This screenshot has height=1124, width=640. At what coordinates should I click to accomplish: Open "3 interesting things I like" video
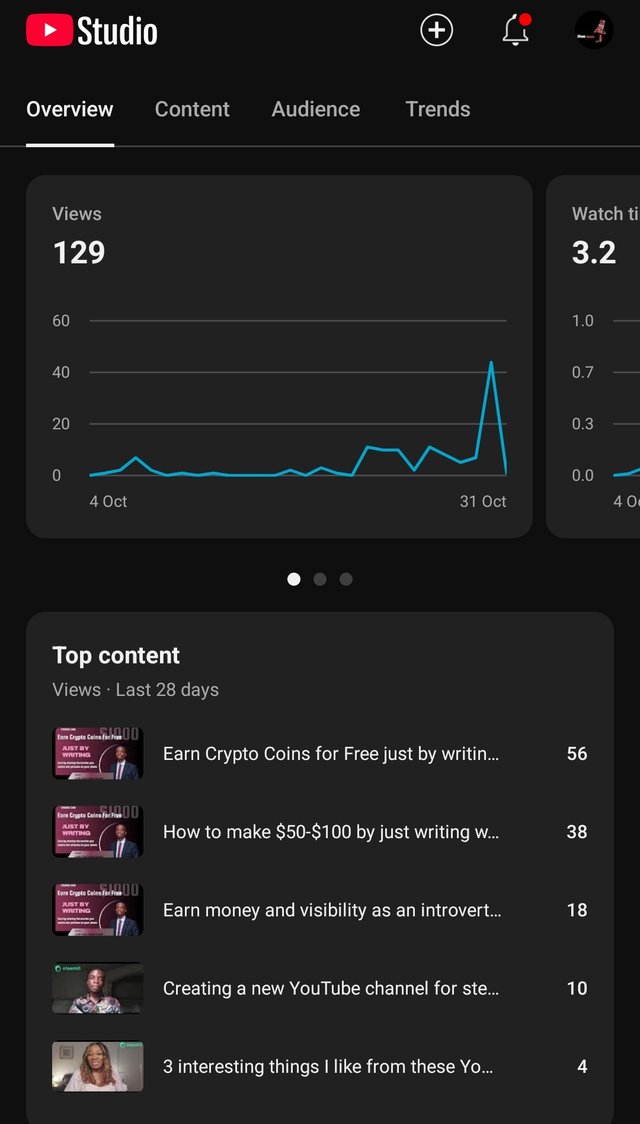coord(328,1066)
